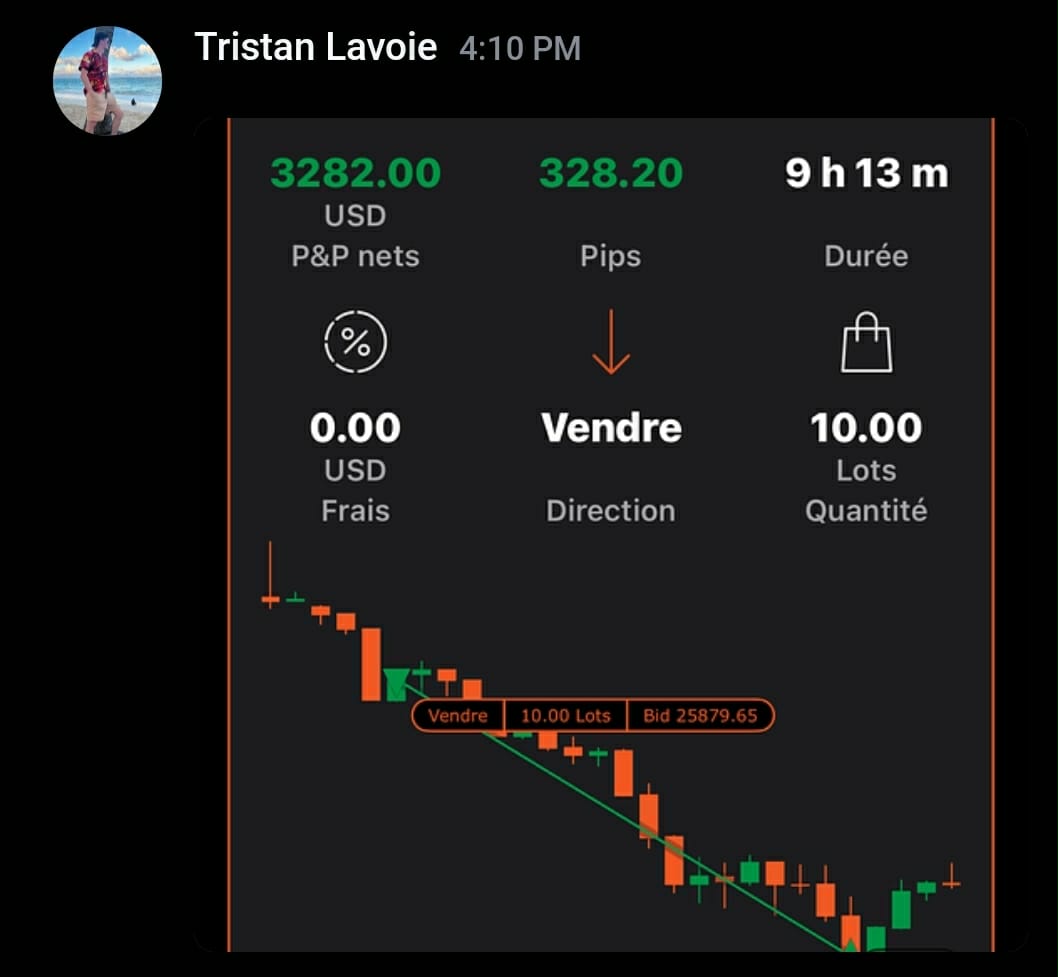The height and width of the screenshot is (977, 1058).
Task: Tap the Tristan Lavoie username
Action: coord(315,47)
